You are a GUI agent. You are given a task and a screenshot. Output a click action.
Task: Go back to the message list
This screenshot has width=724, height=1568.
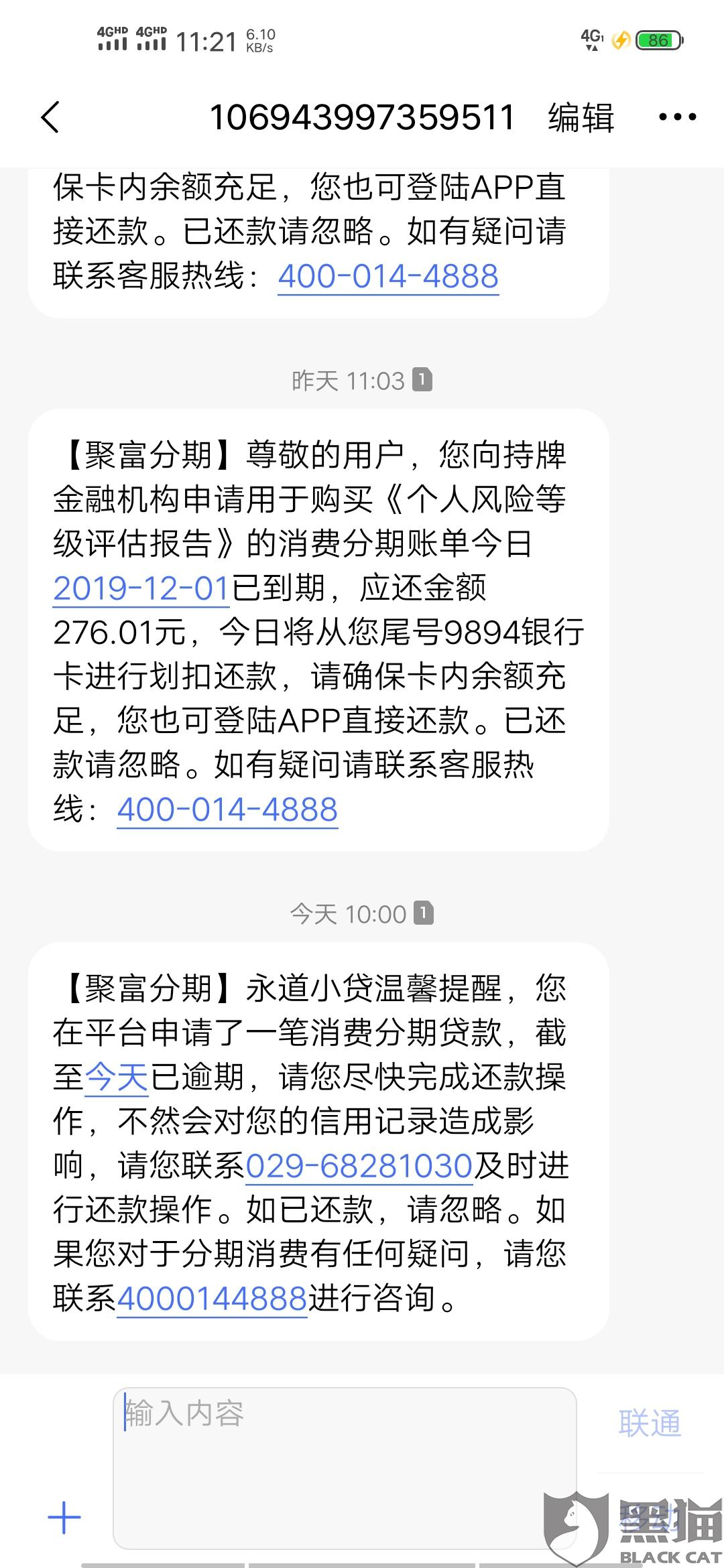[51, 118]
